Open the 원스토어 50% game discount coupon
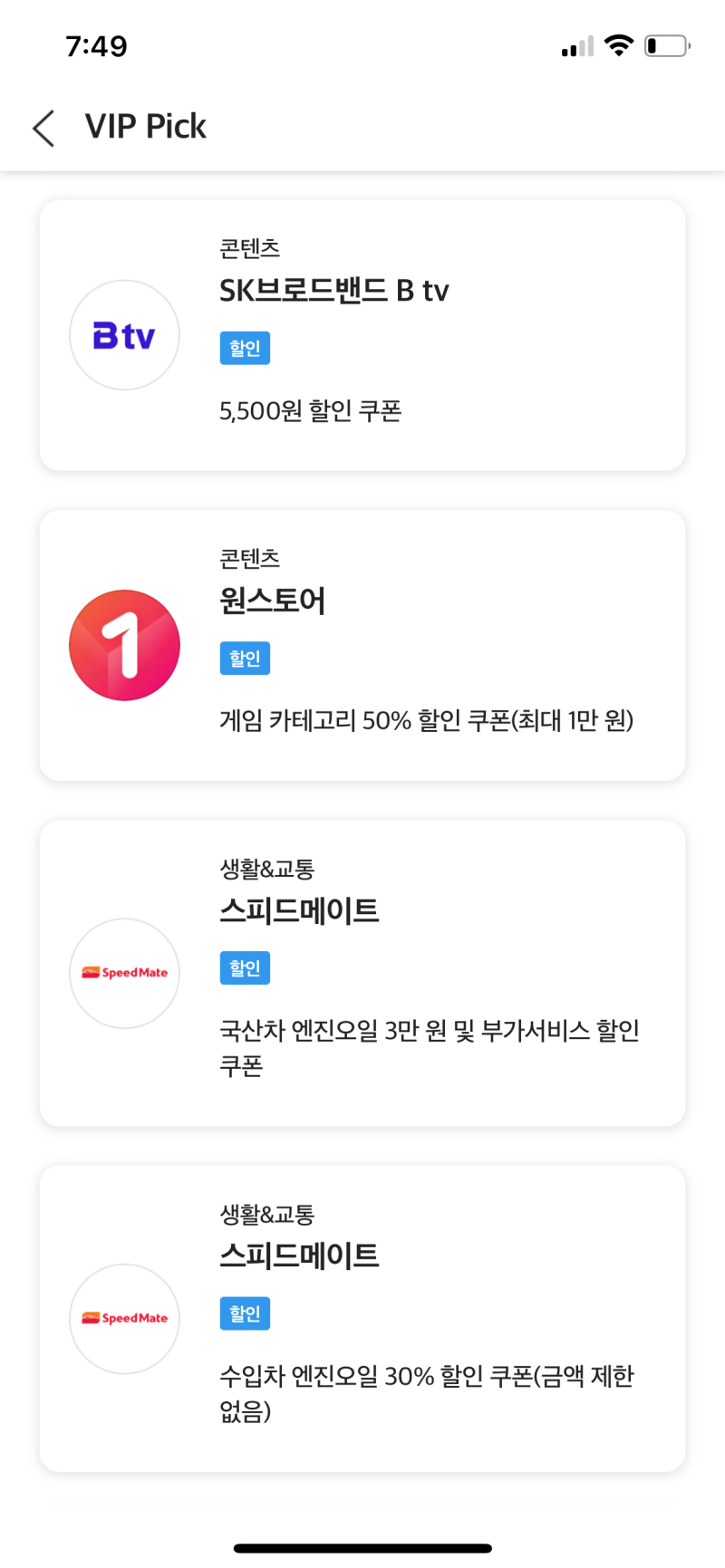725x1568 pixels. tap(362, 644)
